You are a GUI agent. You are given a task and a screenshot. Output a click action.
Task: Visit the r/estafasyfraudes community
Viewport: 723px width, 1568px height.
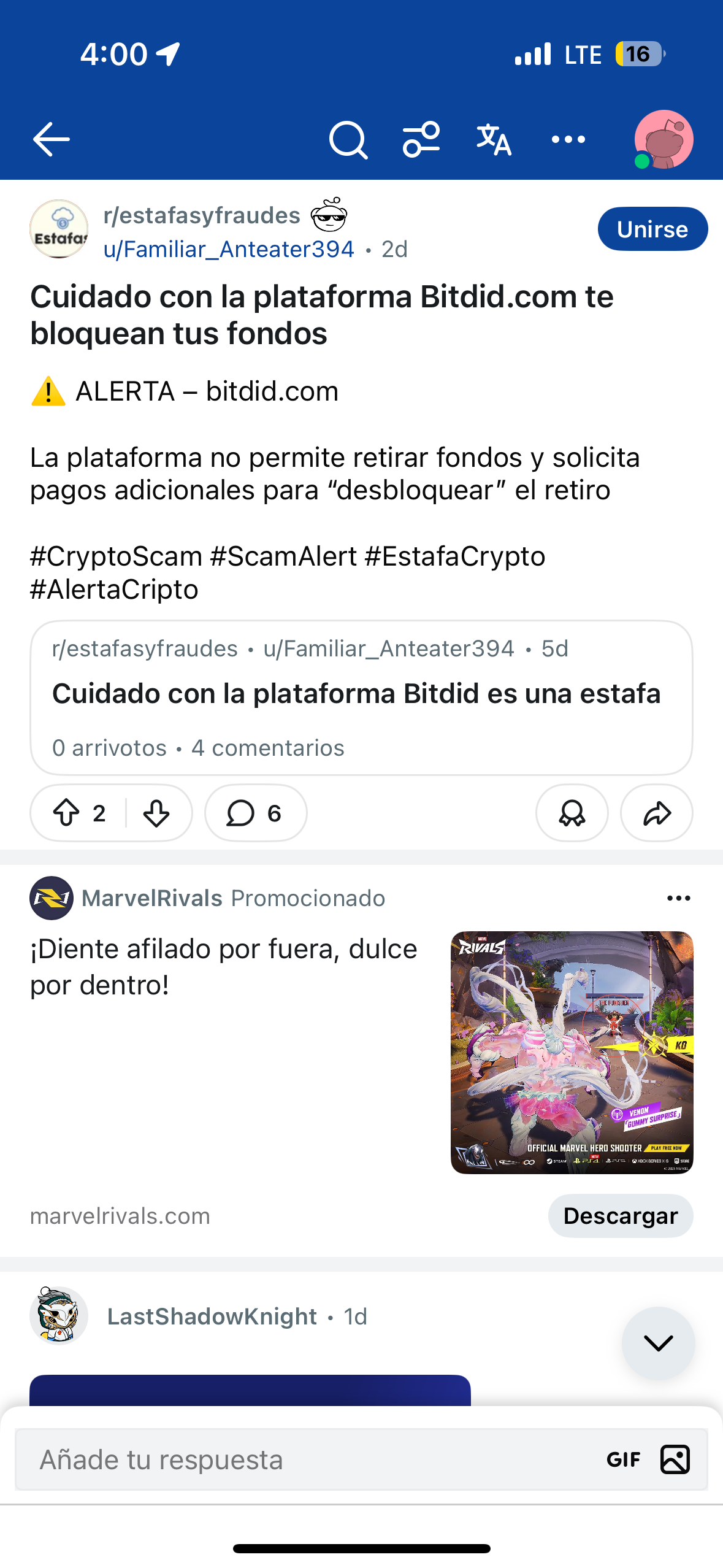coord(202,215)
